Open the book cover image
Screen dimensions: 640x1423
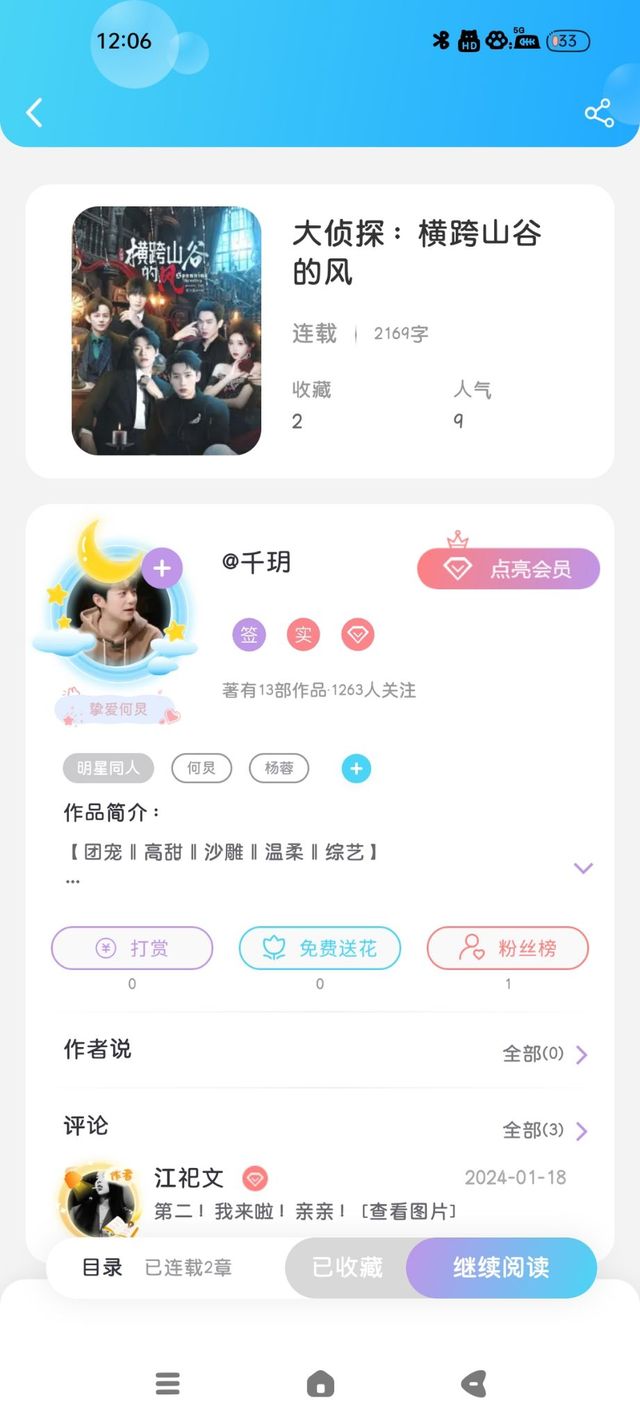tap(167, 331)
